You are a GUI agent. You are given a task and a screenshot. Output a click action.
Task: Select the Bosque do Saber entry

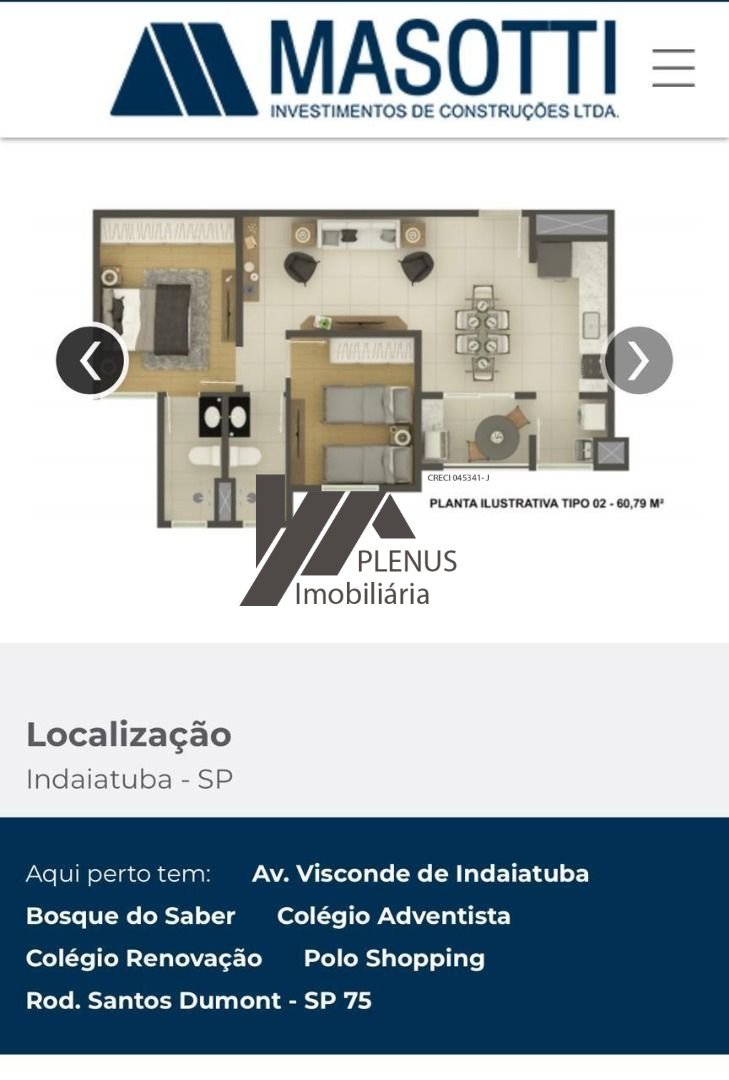tap(129, 915)
